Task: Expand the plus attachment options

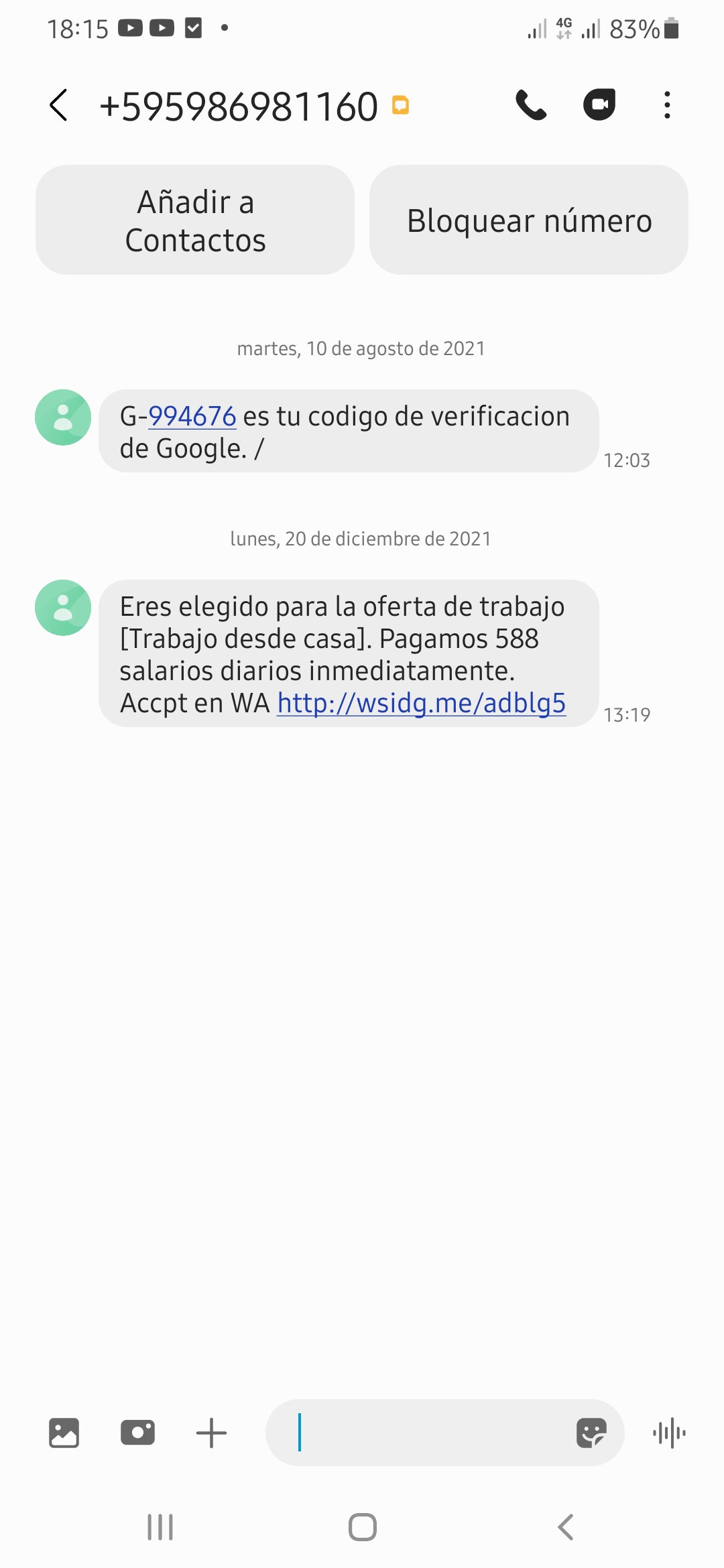Action: point(211,1433)
